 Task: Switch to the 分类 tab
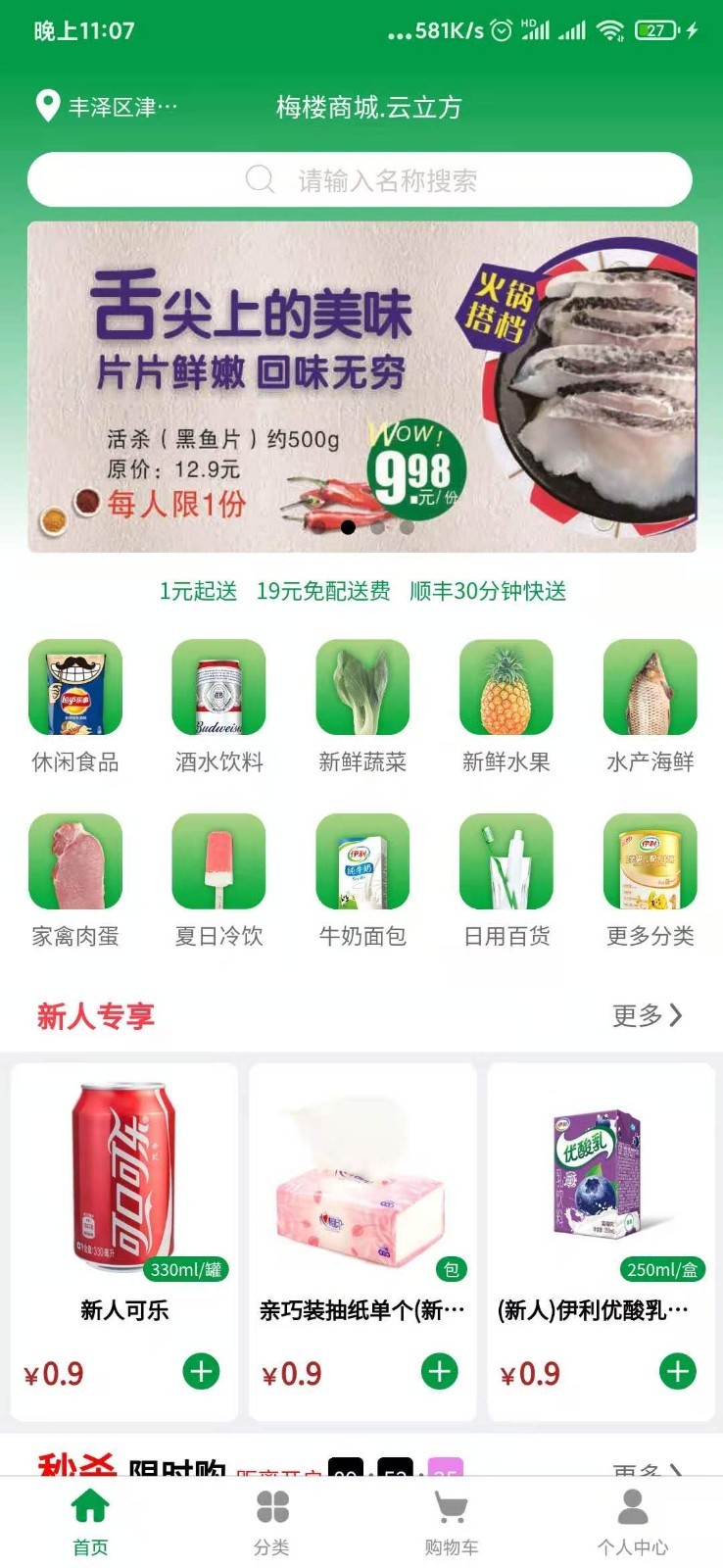coord(271,1523)
